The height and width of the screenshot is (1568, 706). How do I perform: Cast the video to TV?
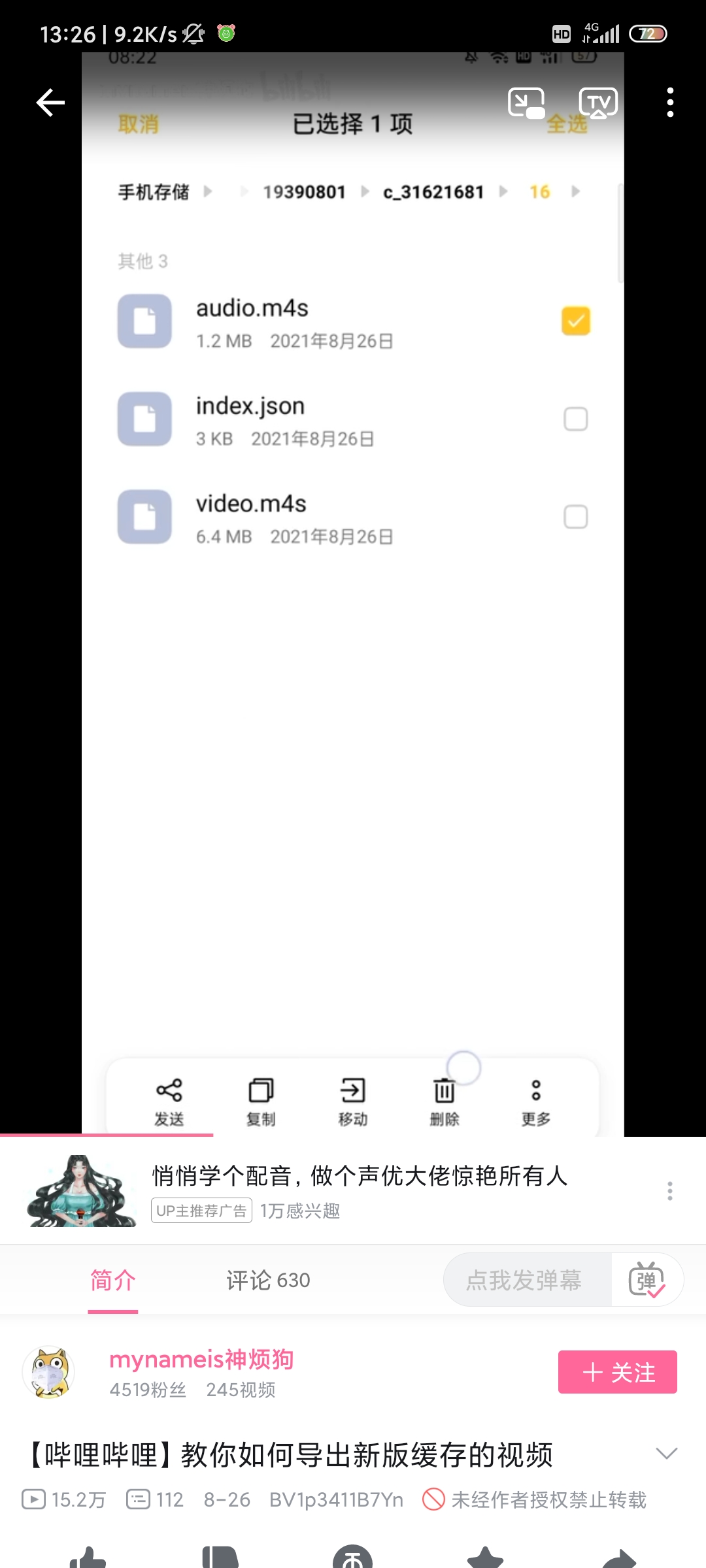point(598,103)
